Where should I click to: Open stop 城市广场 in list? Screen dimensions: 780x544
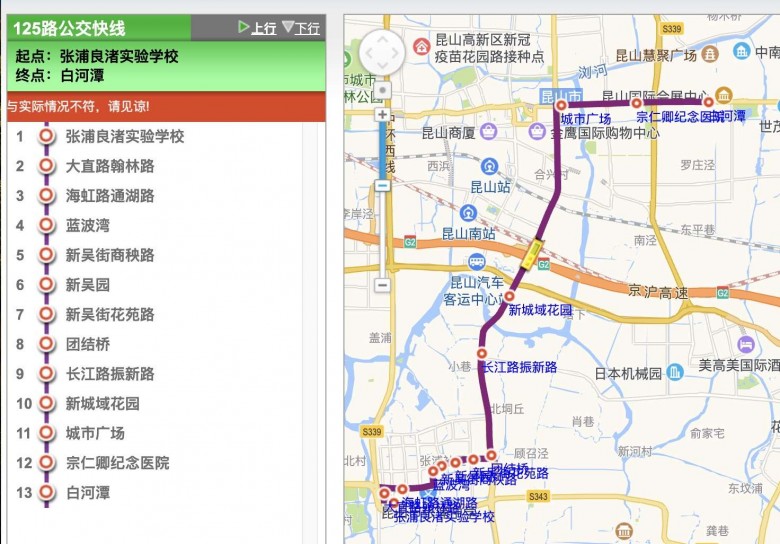[x=94, y=433]
